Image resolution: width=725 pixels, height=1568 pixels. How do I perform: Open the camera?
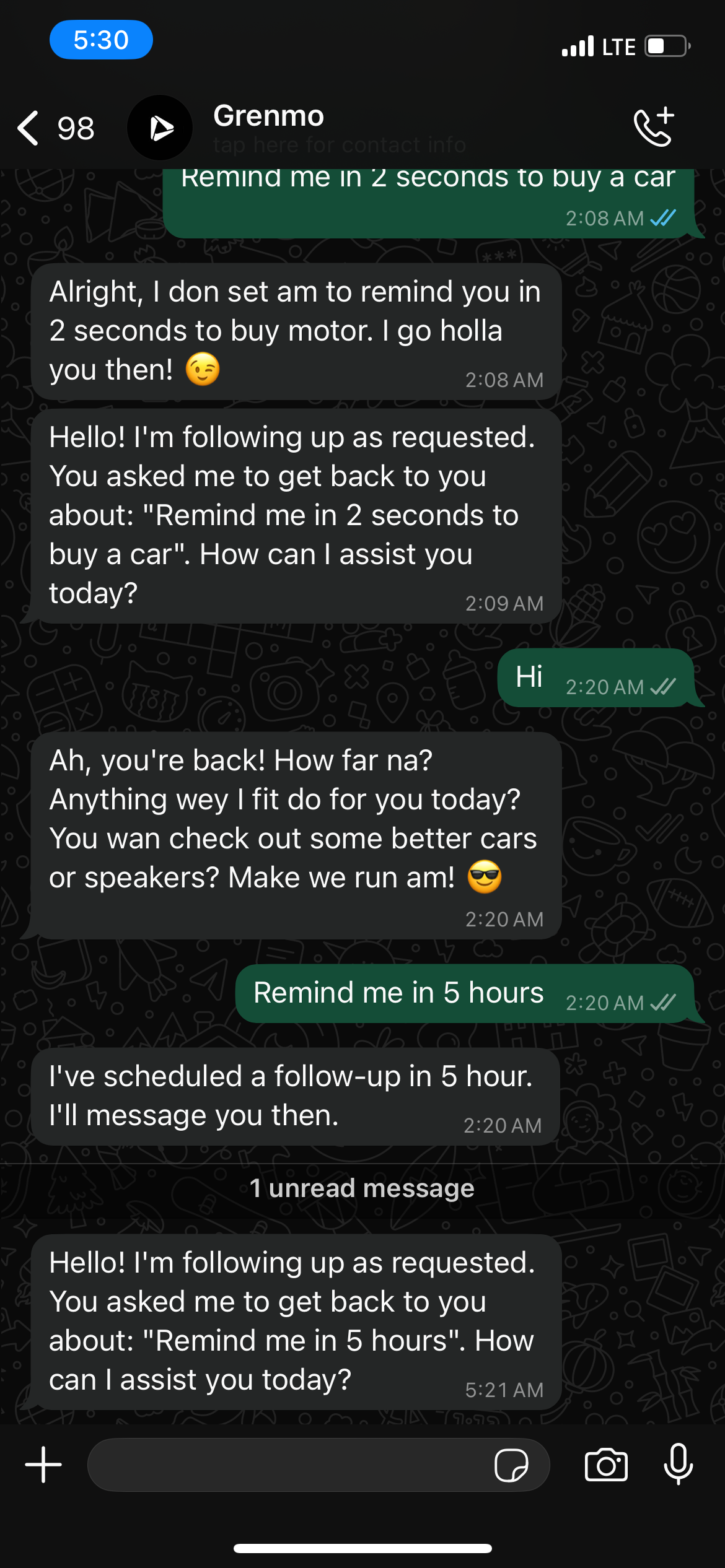(606, 1465)
